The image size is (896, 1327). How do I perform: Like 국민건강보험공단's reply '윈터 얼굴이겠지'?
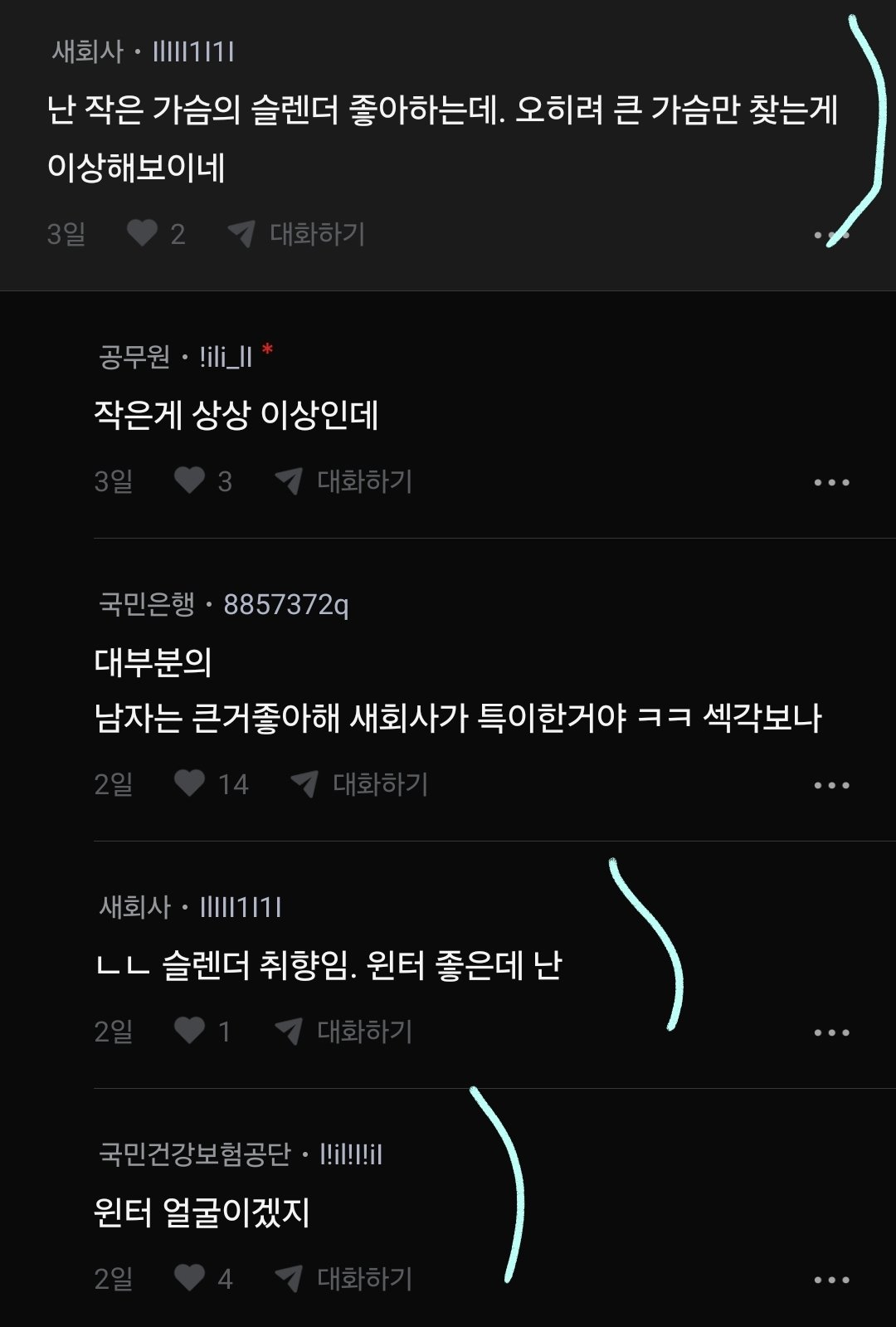(189, 1278)
